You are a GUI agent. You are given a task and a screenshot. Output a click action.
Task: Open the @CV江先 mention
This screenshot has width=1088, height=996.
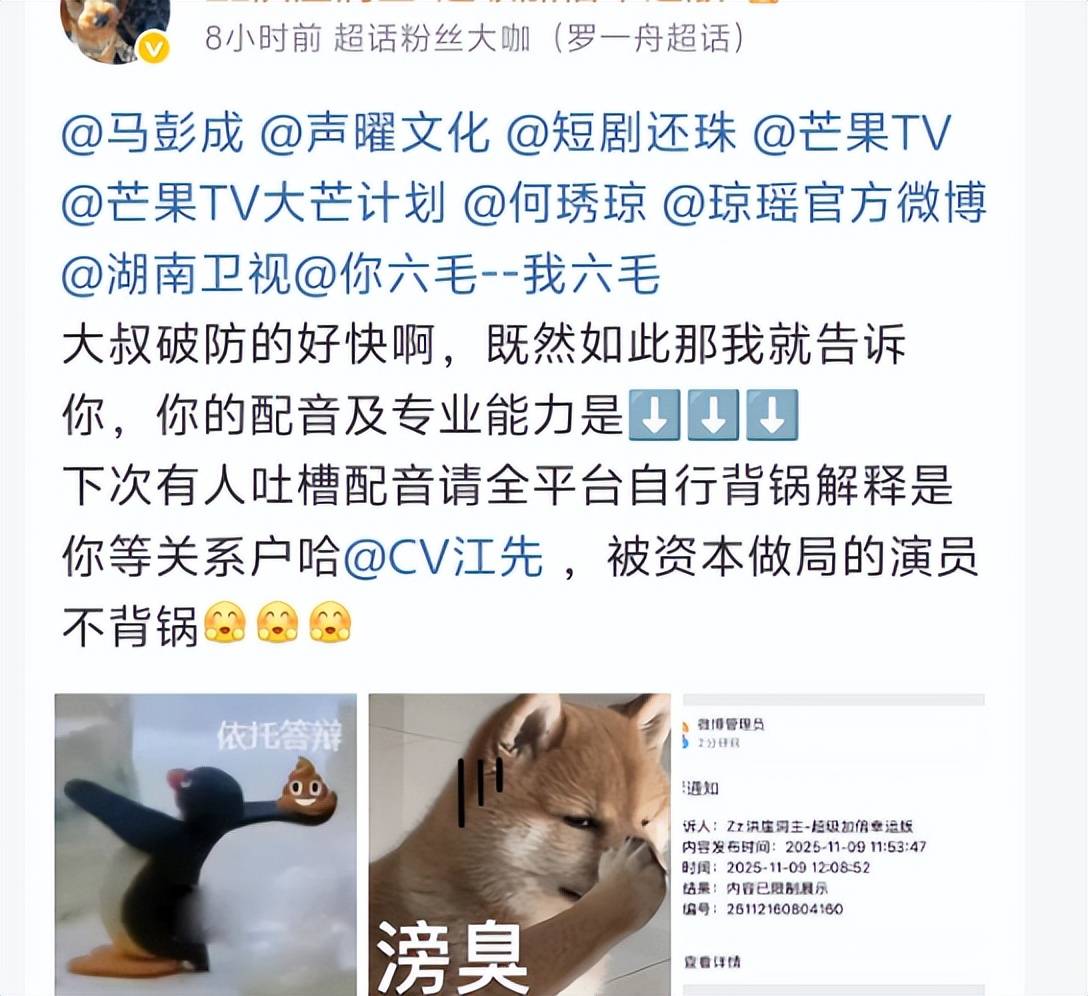point(443,558)
